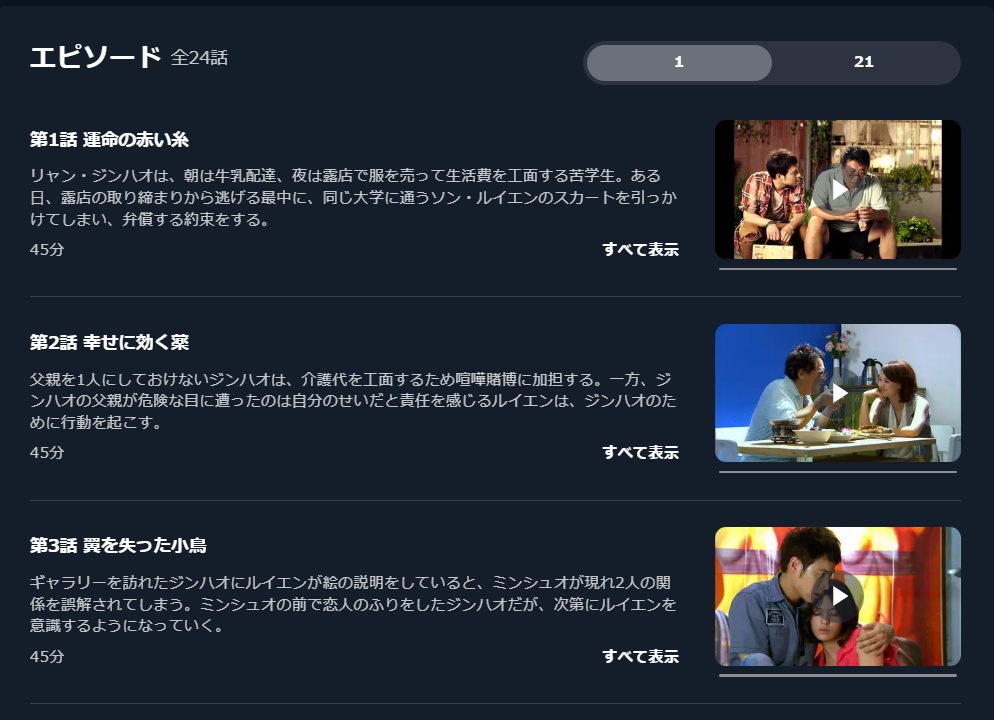Play episode 1 運命の赤い糸 thumbnail

[x=838, y=189]
